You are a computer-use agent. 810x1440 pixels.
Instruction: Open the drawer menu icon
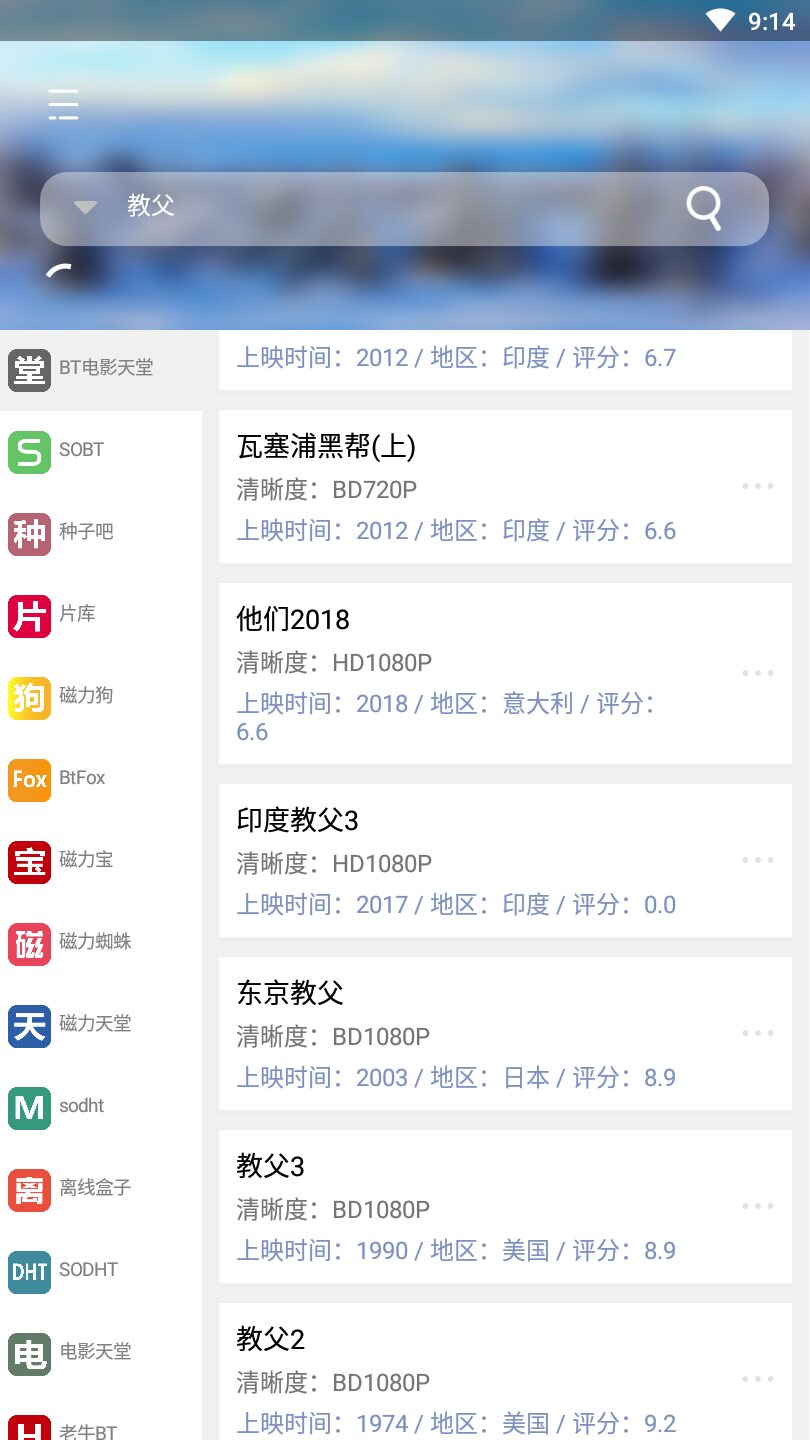coord(64,104)
